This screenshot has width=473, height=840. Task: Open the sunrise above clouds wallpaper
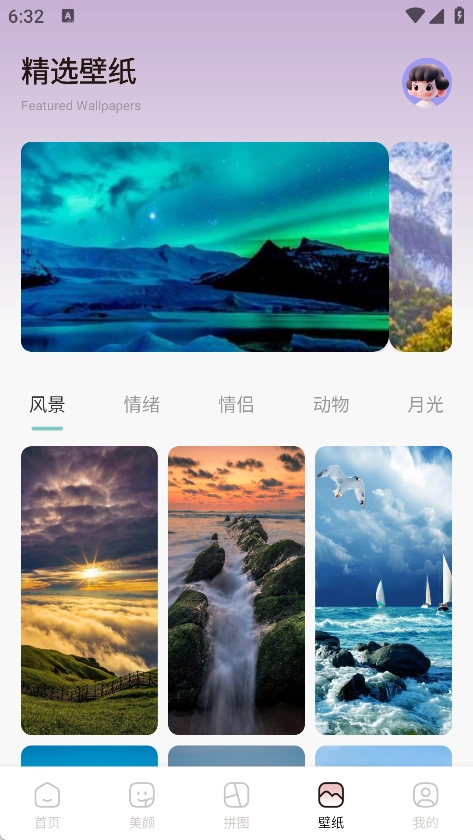coord(89,590)
